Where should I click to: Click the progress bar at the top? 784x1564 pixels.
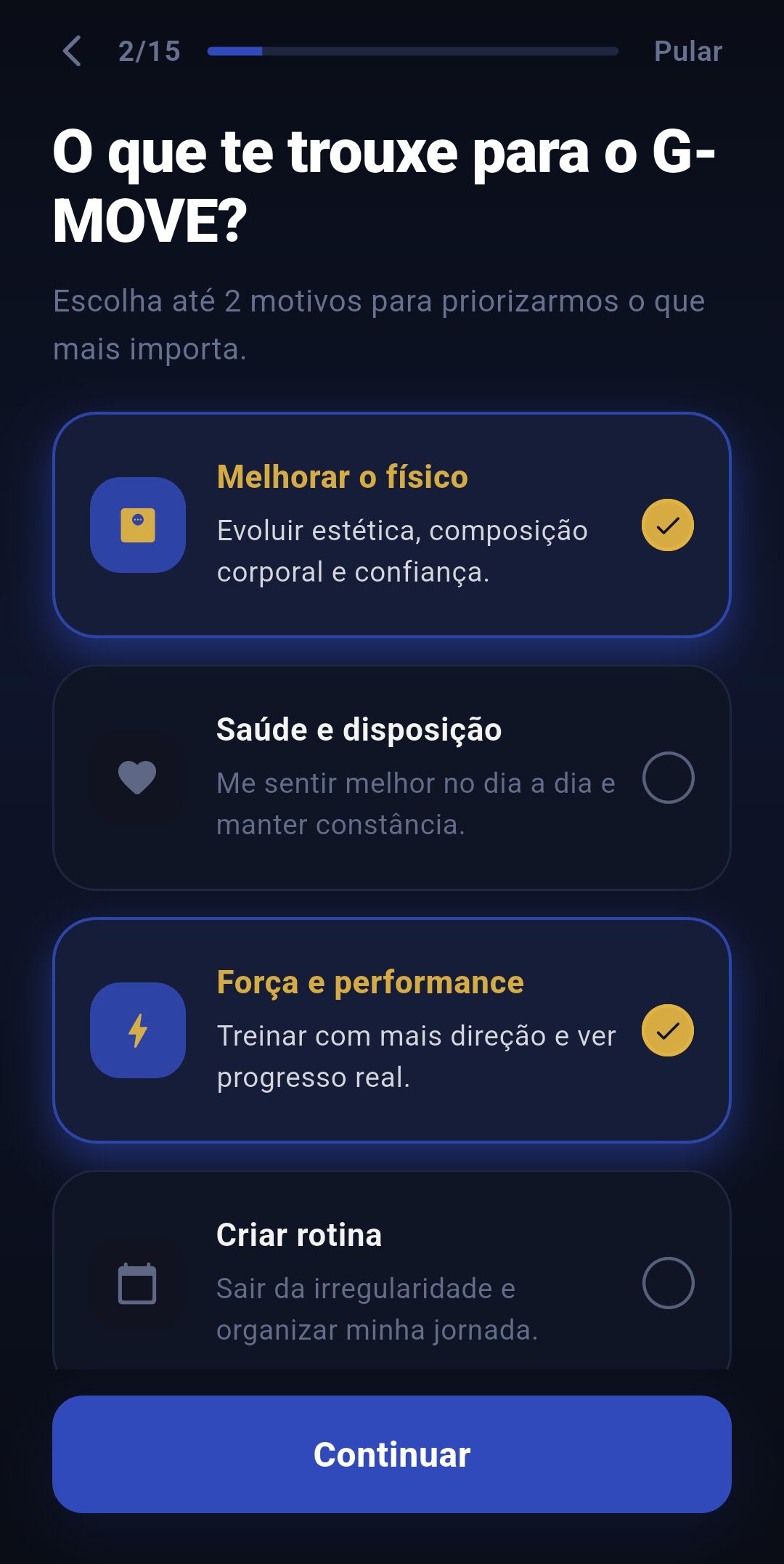click(414, 51)
